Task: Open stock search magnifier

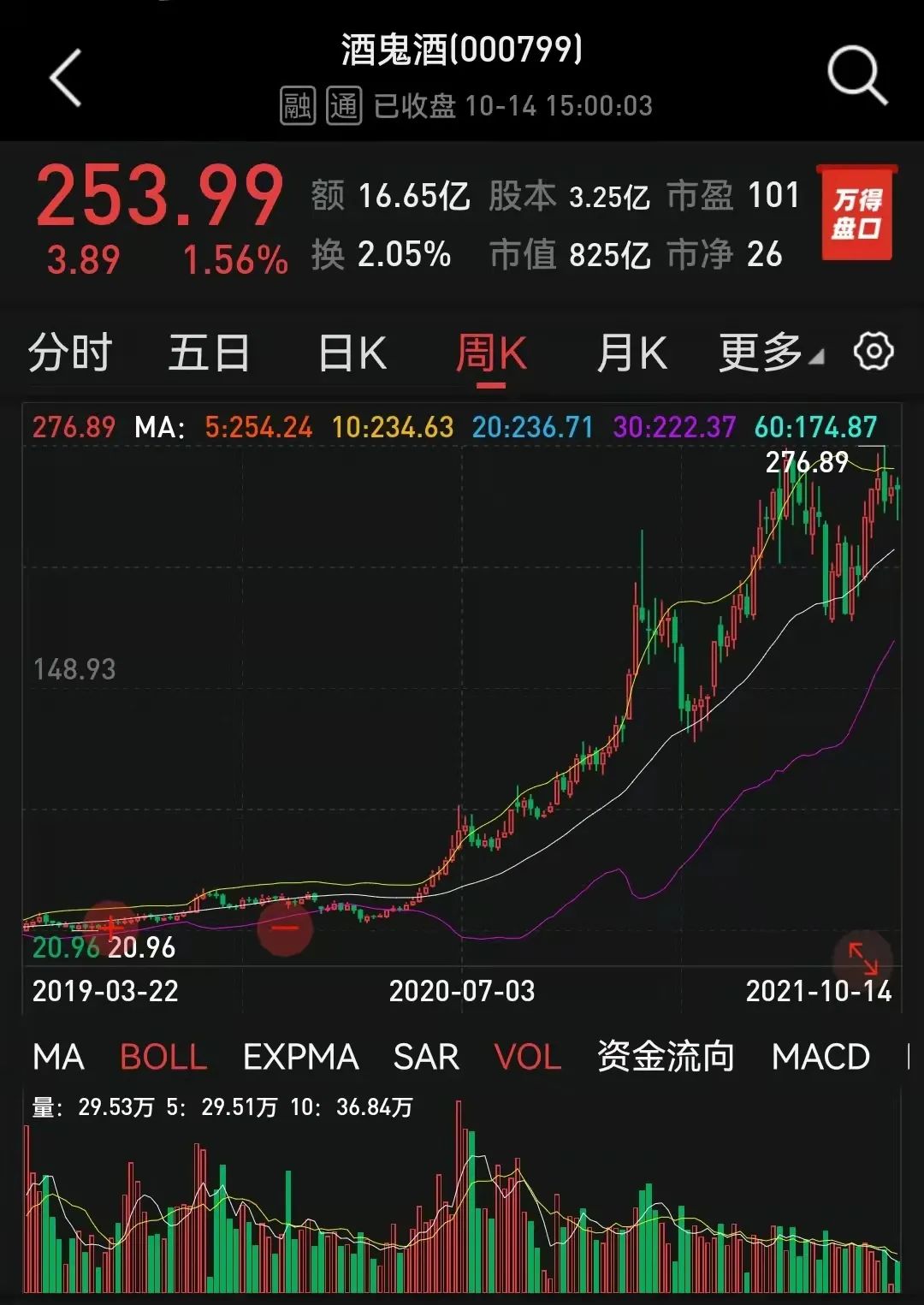Action: (856, 76)
